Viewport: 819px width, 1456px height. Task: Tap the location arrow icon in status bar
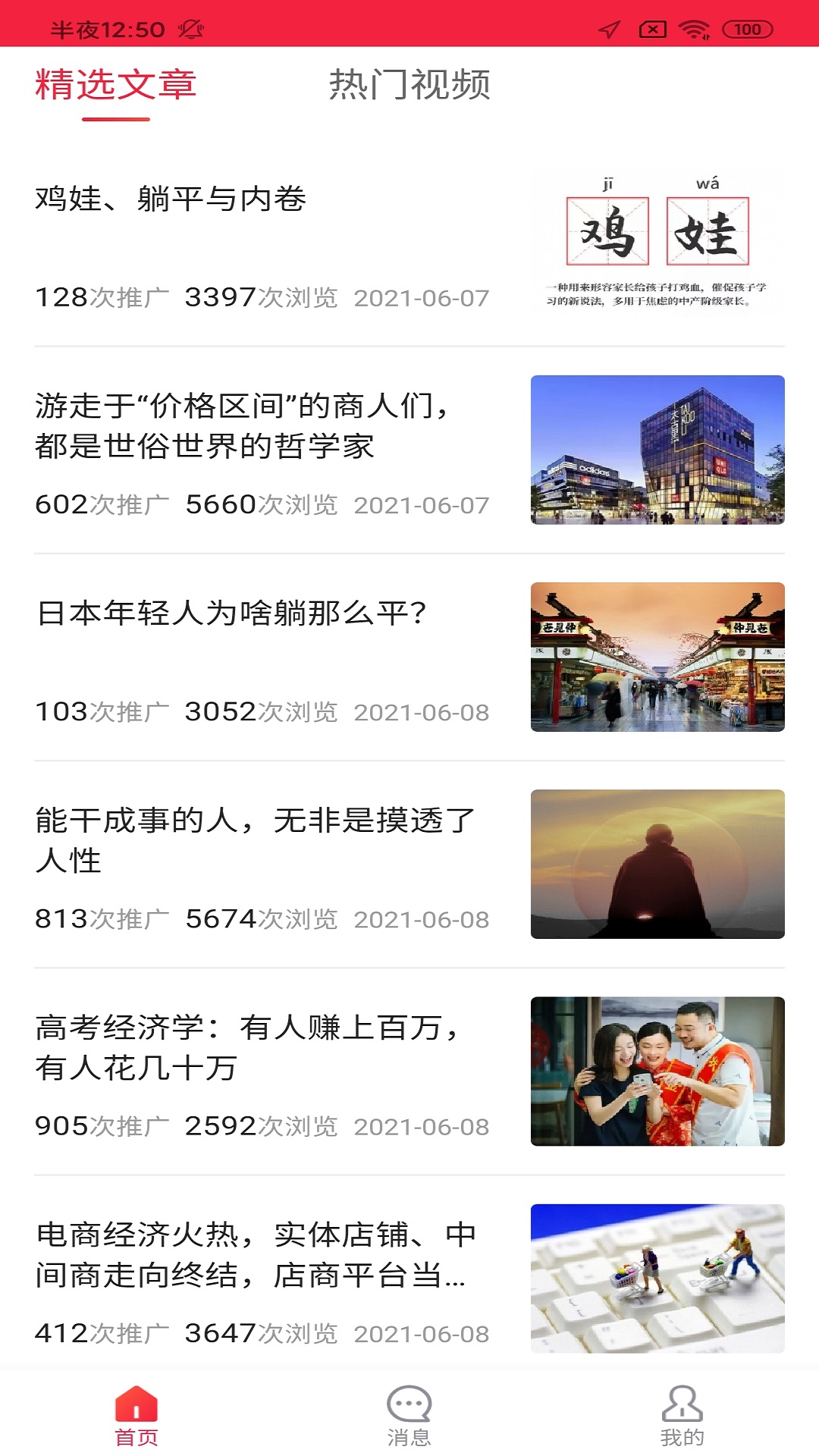coord(608,27)
